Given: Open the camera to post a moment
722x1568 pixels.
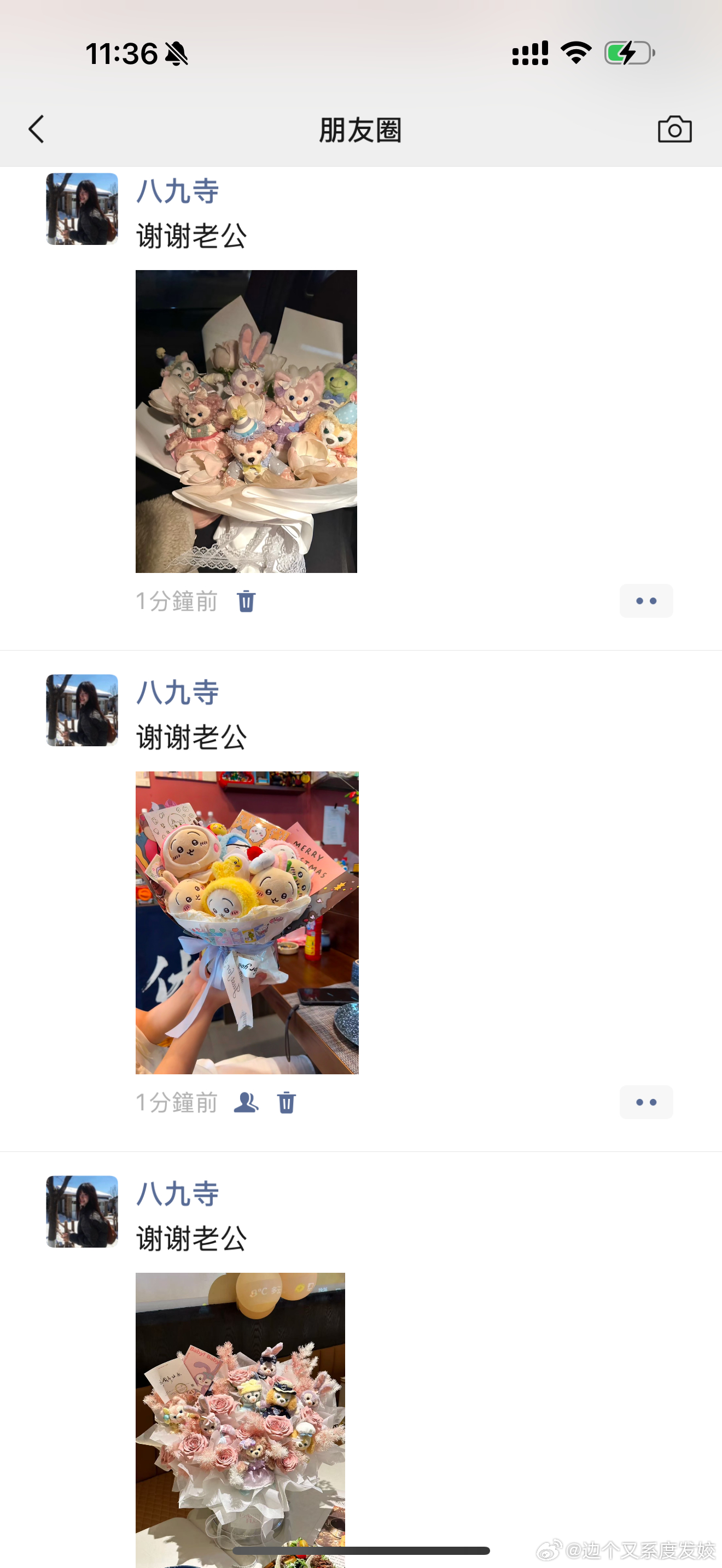Looking at the screenshot, I should click(x=674, y=129).
